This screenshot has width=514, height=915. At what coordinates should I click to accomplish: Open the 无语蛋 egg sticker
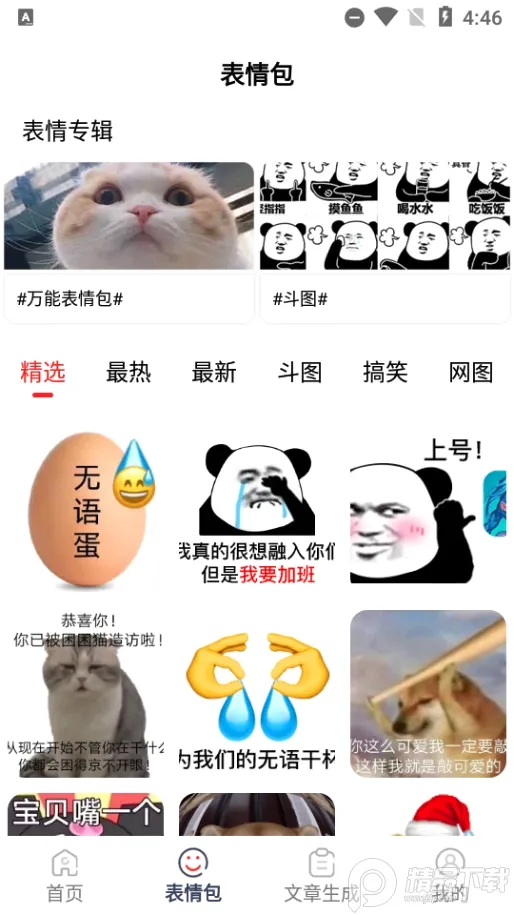(86, 509)
